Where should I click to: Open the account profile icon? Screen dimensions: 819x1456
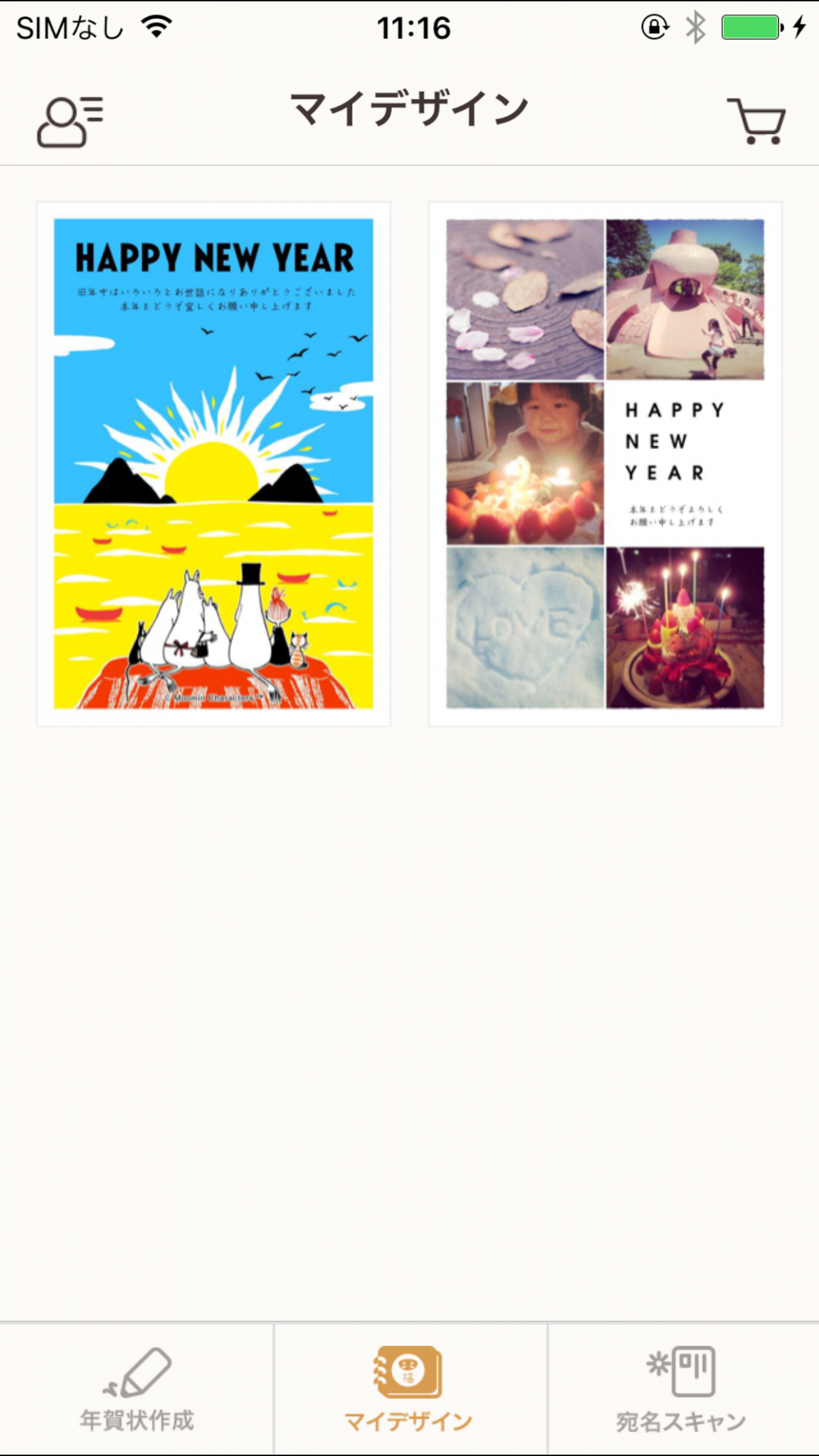point(70,122)
